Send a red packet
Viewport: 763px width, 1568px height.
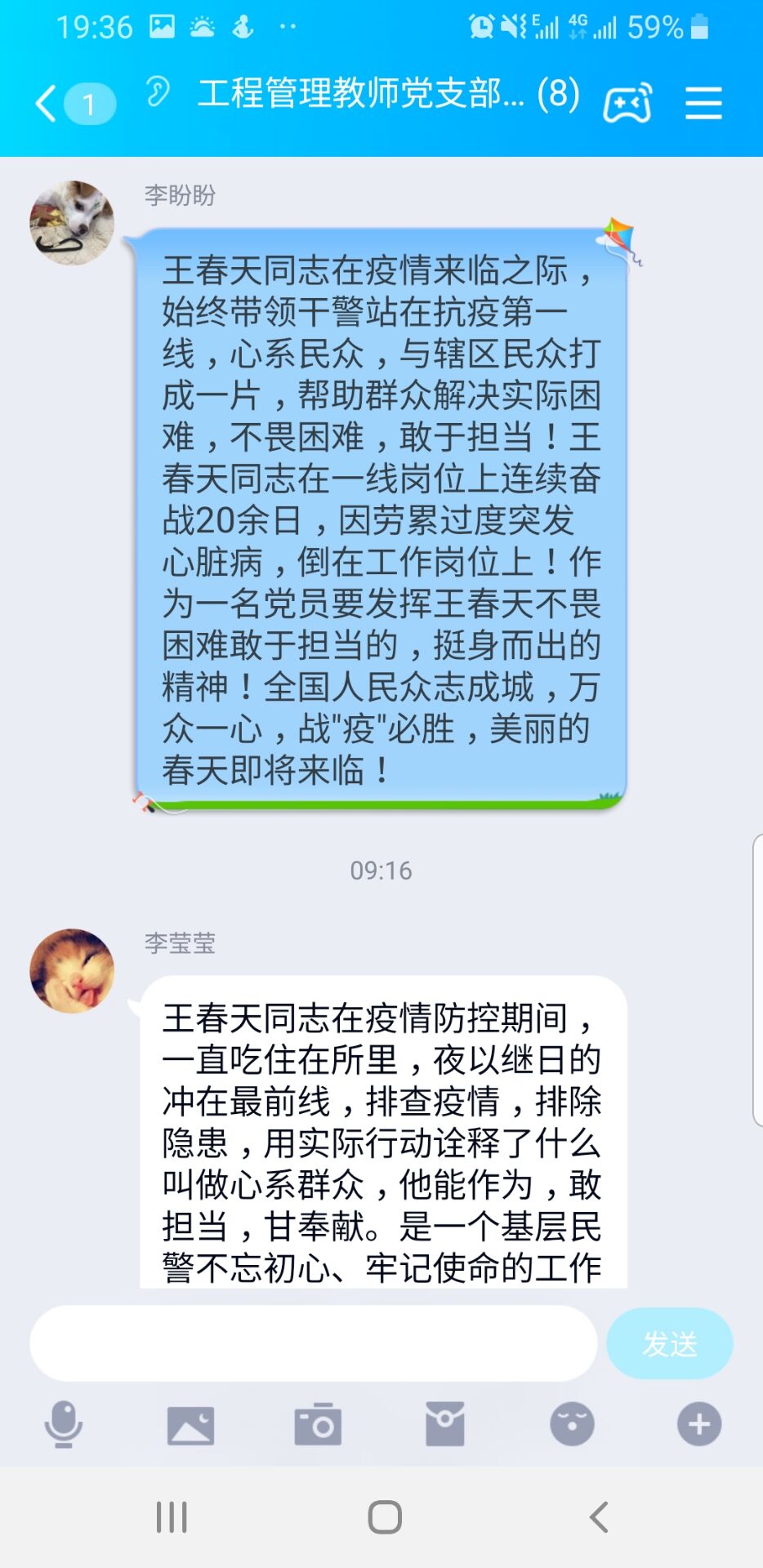[x=444, y=1424]
